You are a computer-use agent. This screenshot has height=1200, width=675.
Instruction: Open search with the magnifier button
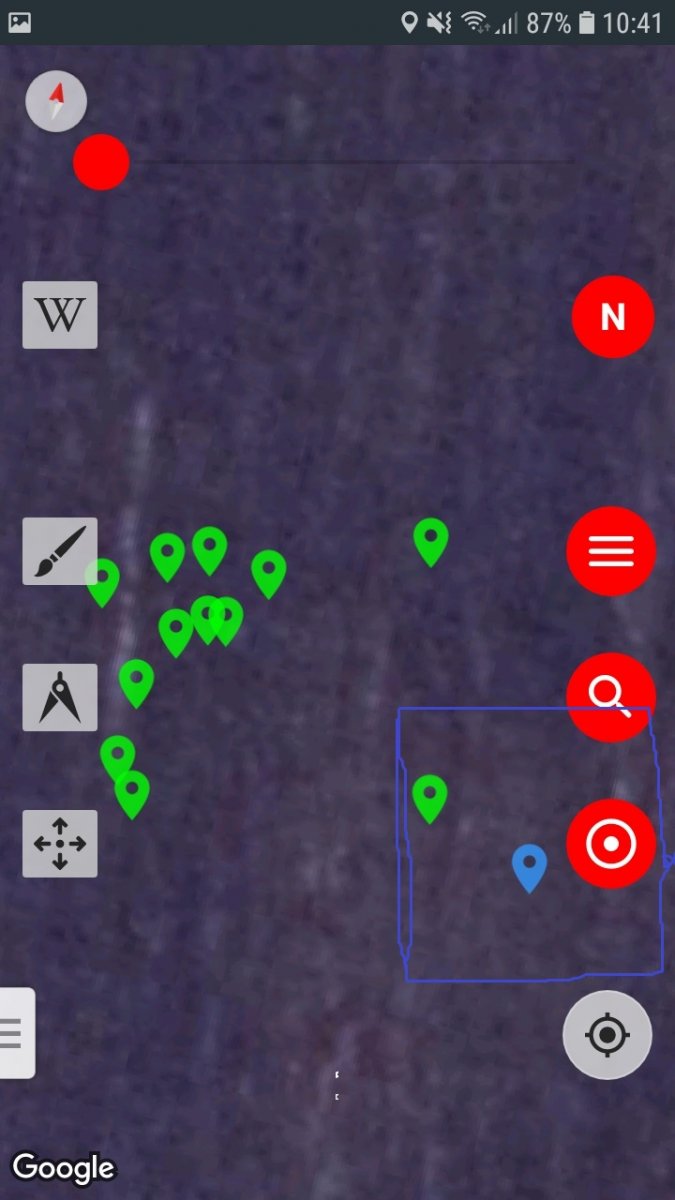[610, 696]
